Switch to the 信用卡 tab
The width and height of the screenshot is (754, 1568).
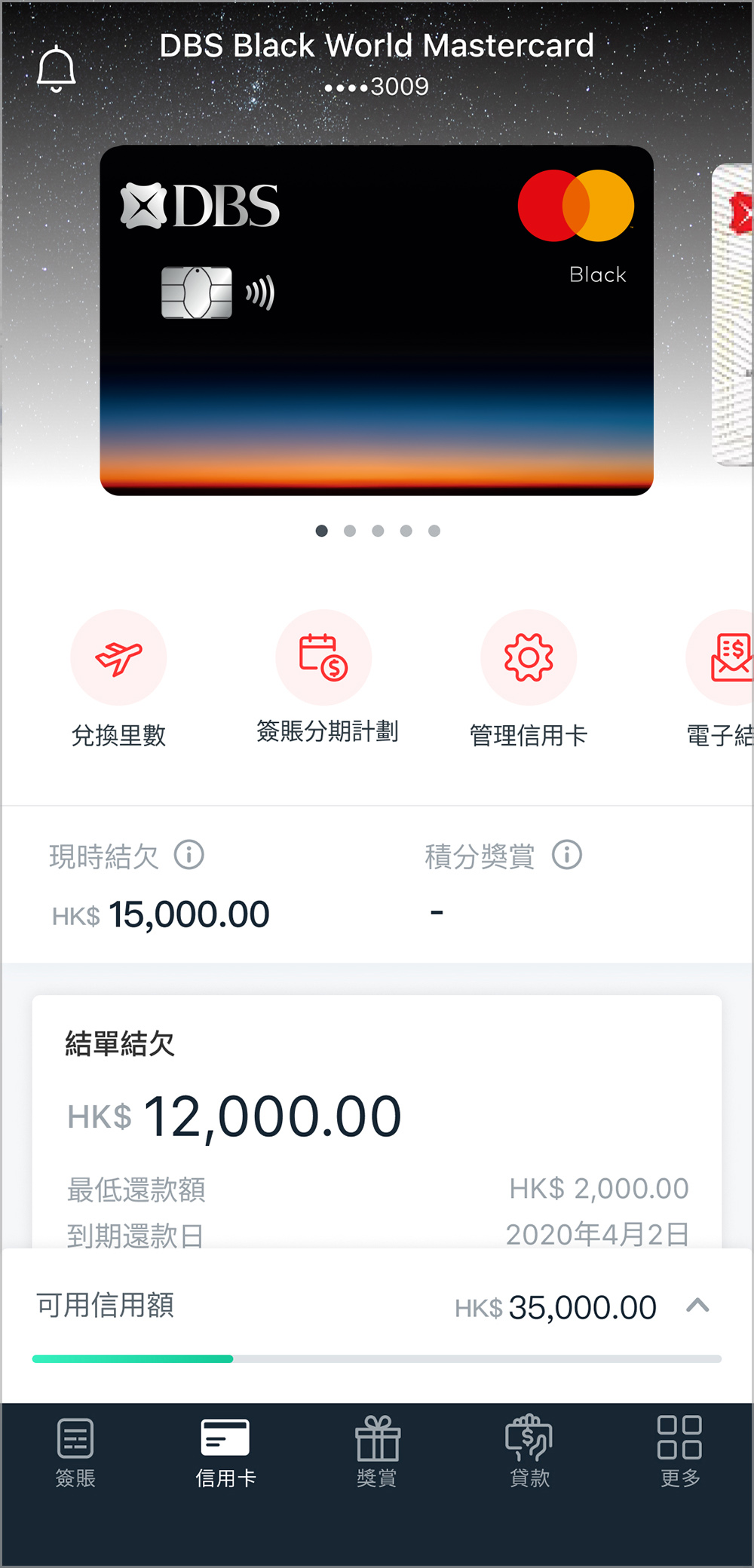pos(225,1452)
